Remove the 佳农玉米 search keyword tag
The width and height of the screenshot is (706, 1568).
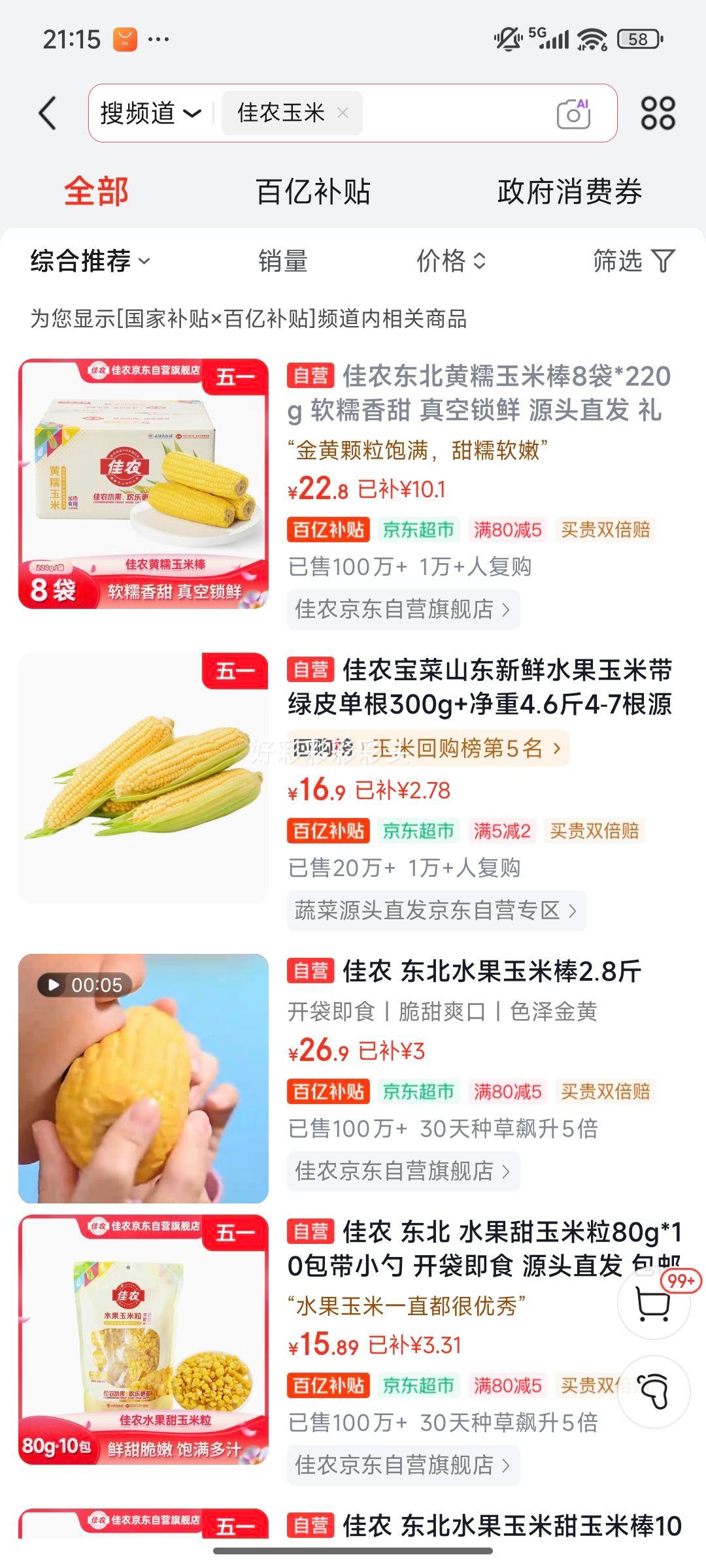343,112
